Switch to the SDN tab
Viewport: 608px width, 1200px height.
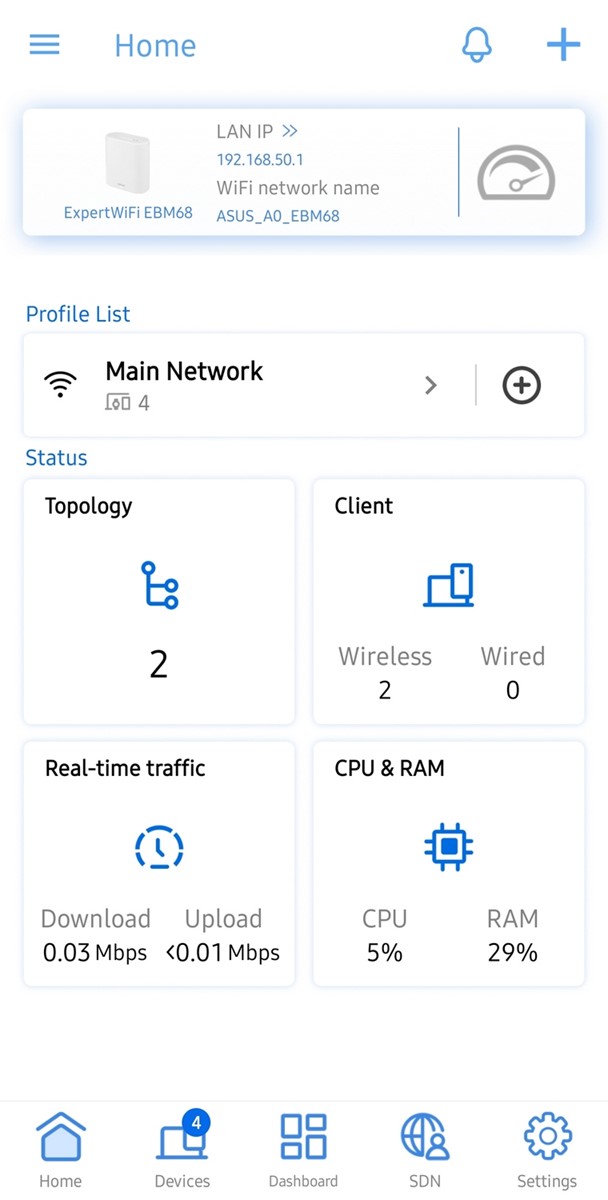(x=425, y=1150)
